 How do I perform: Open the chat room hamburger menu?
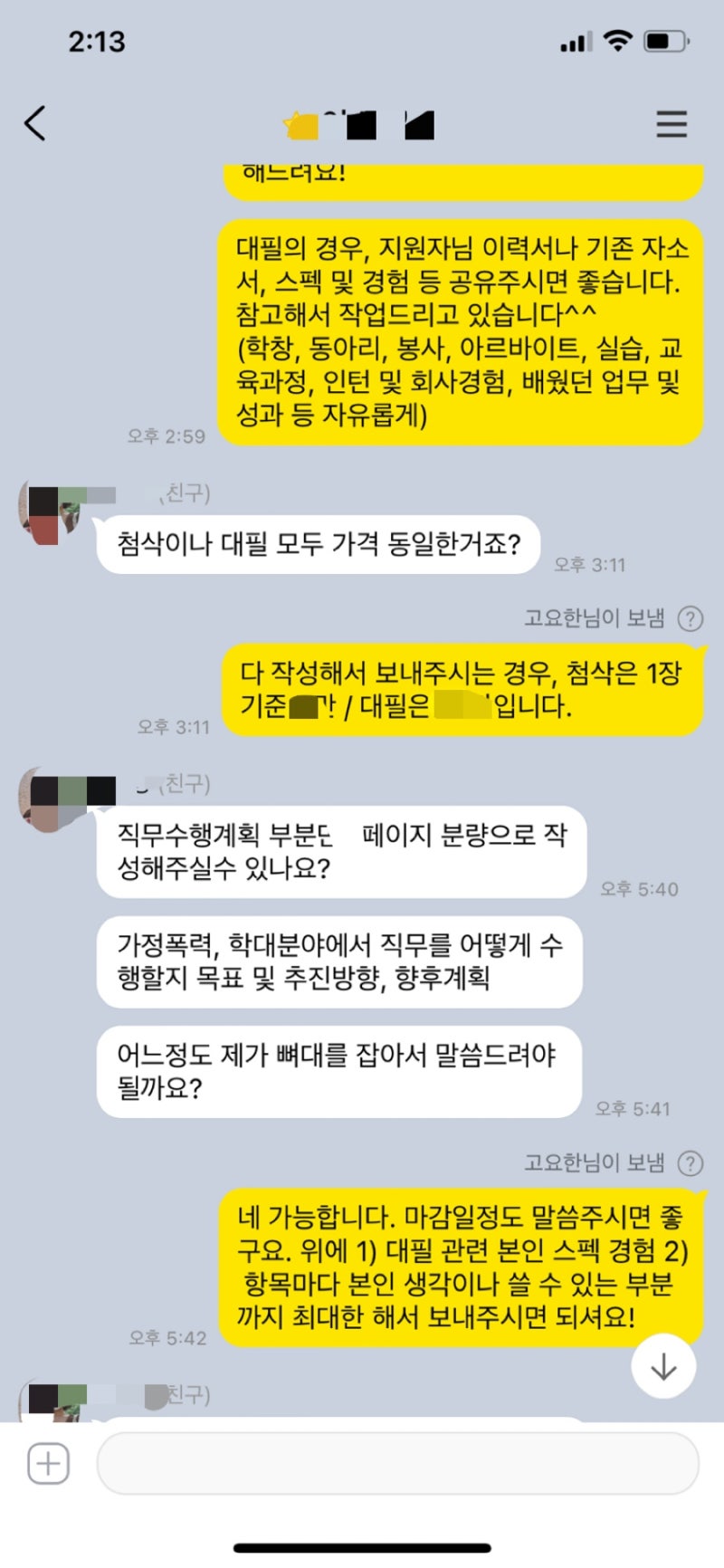click(x=672, y=124)
